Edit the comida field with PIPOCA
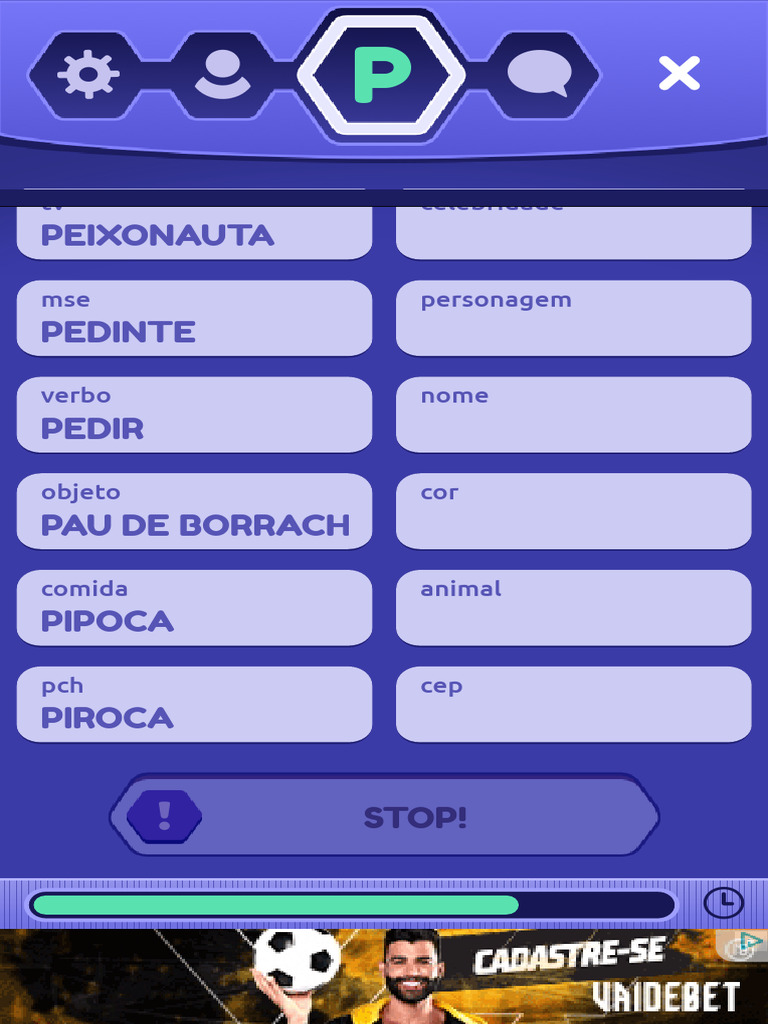The width and height of the screenshot is (768, 1024). point(194,608)
